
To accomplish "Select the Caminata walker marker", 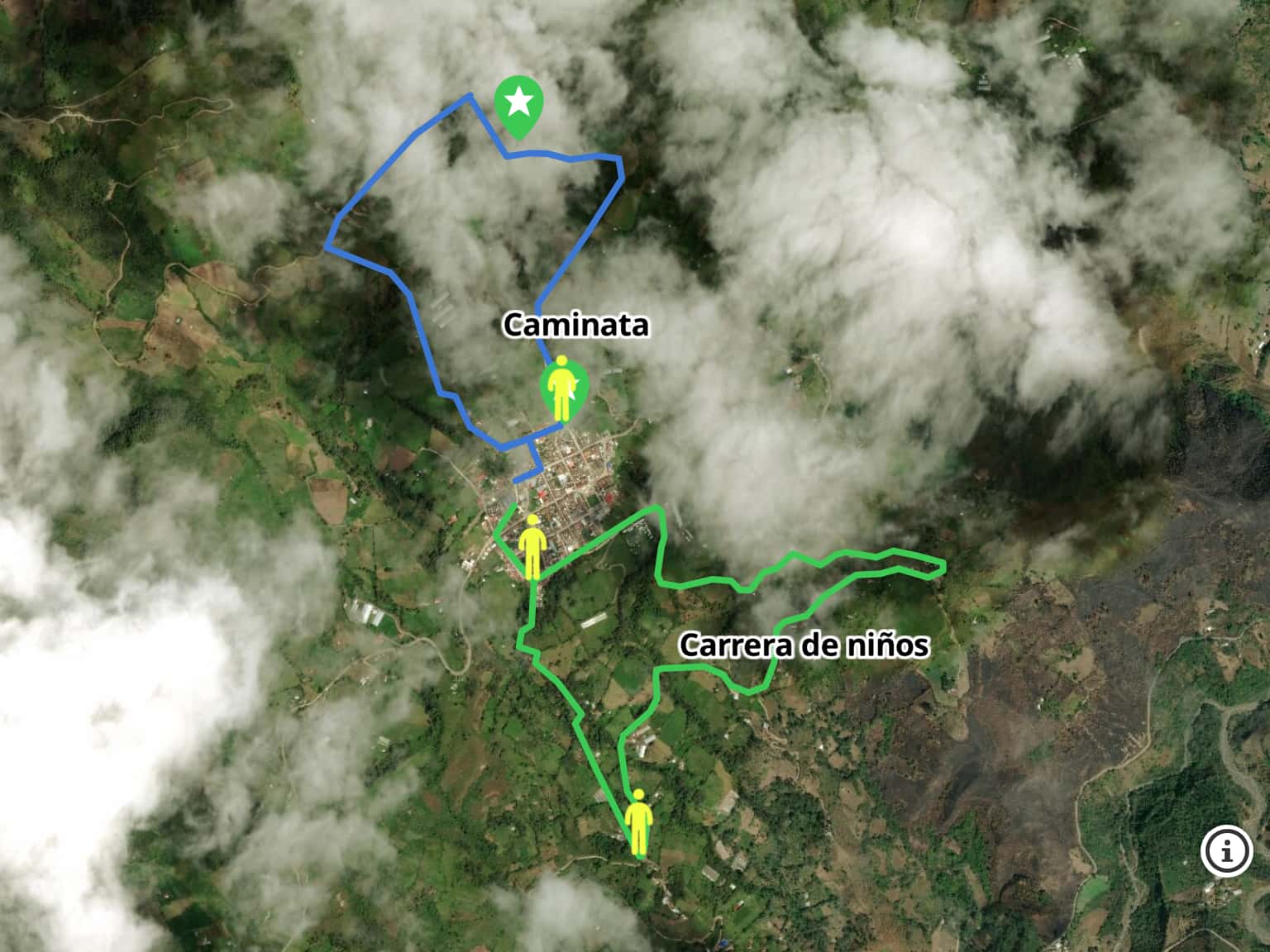I will pyautogui.click(x=563, y=387).
